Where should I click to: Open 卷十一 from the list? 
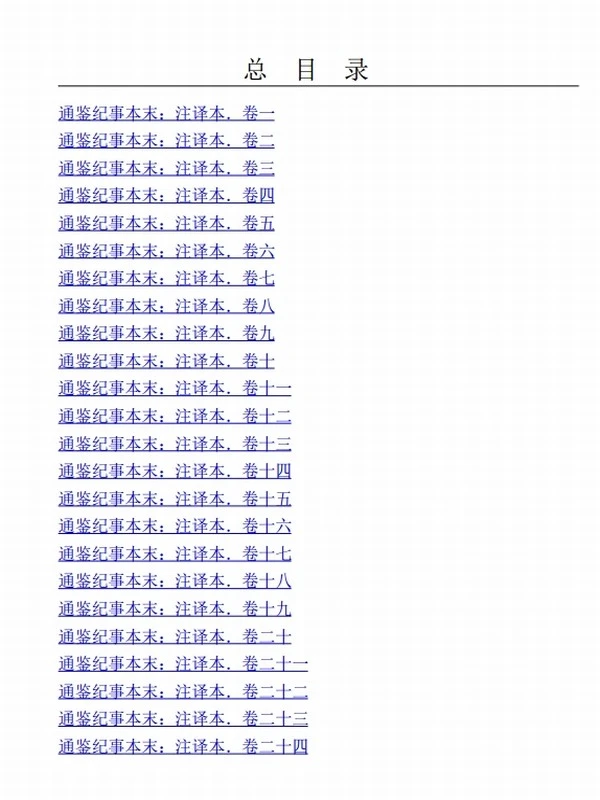174,388
